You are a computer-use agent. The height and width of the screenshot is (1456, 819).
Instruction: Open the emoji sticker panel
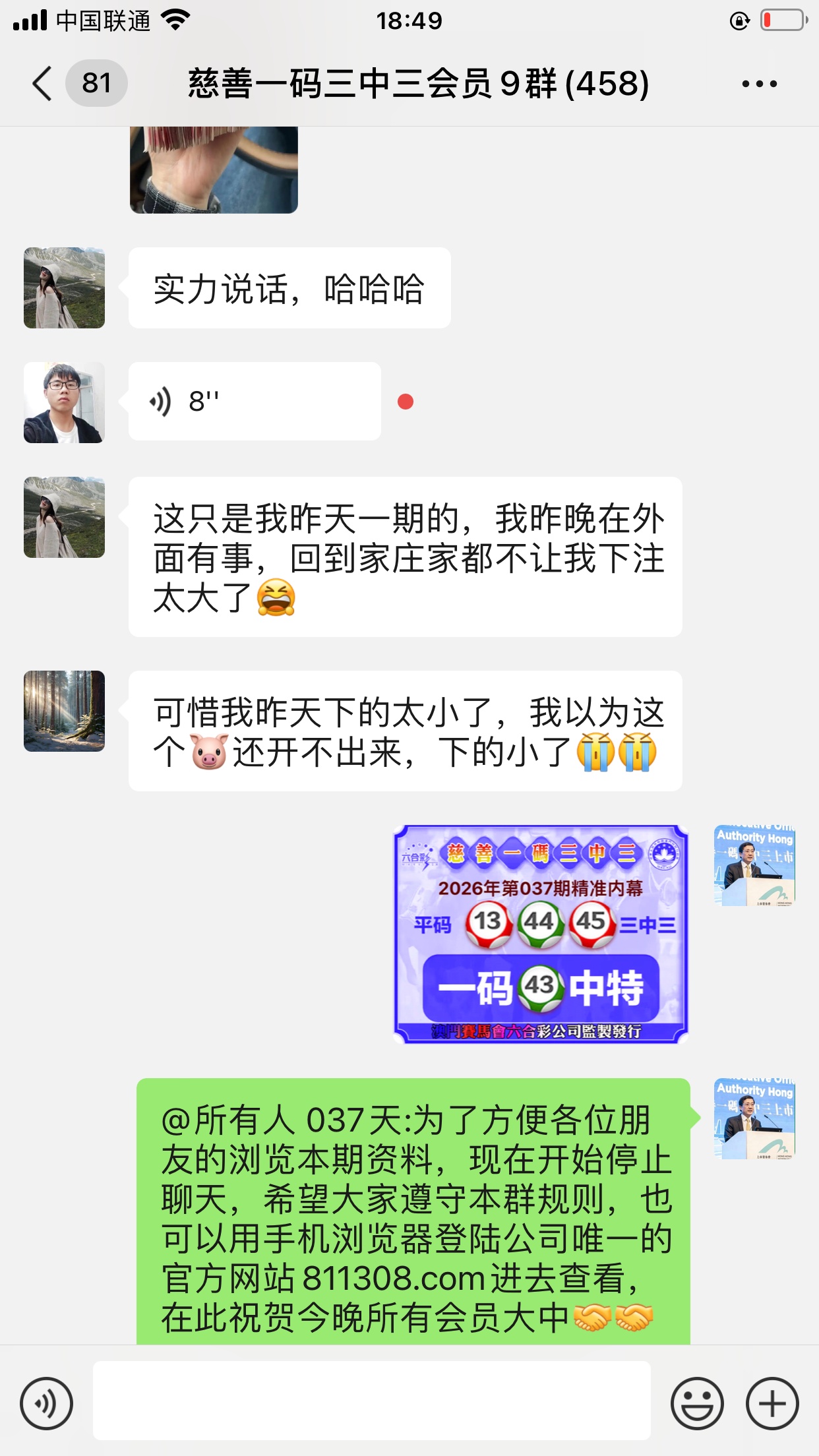tap(696, 1403)
